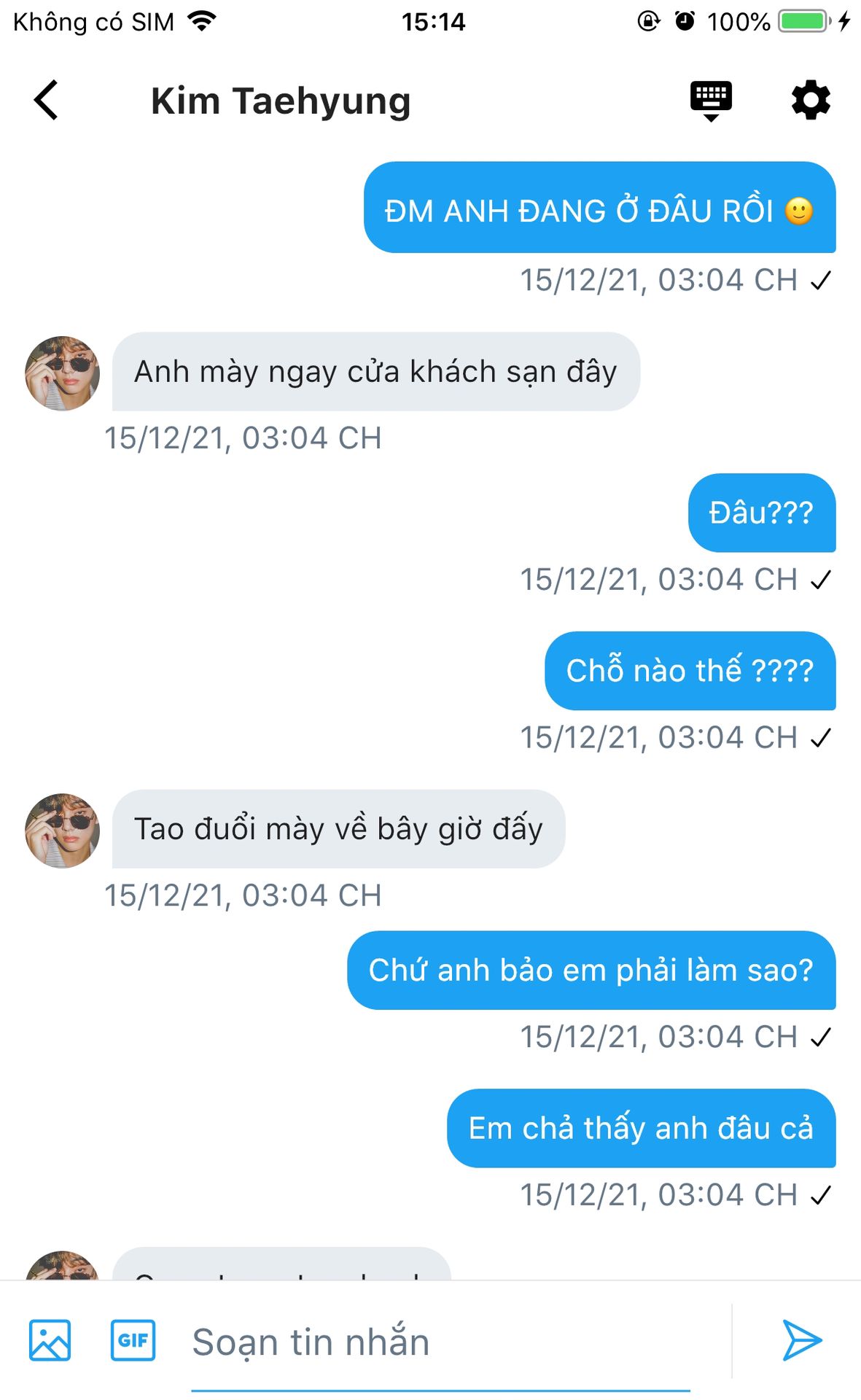This screenshot has width=861, height=1400.
Task: Tap the 'Soạn tin nhắn' message field
Action: tap(437, 1342)
